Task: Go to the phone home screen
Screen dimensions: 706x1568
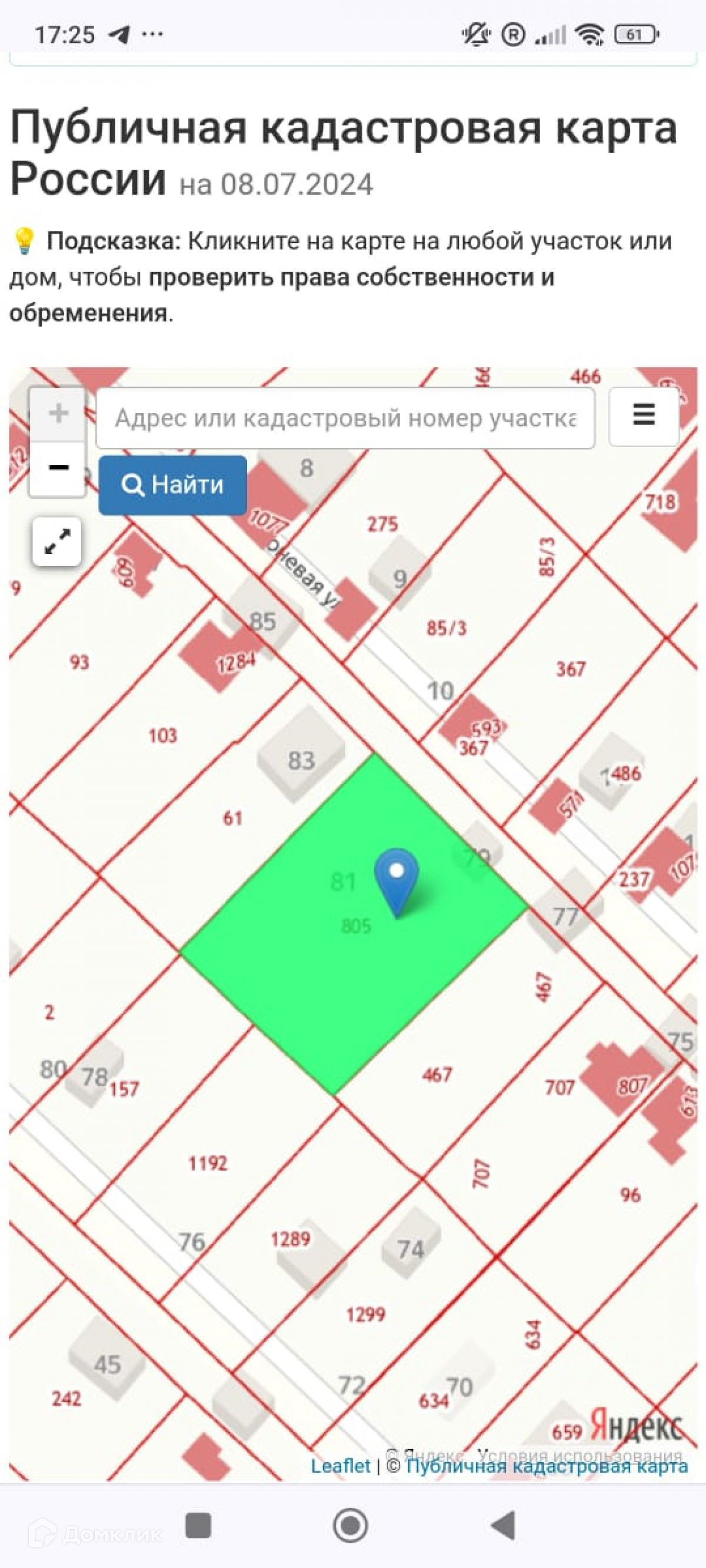Action: [x=350, y=1526]
